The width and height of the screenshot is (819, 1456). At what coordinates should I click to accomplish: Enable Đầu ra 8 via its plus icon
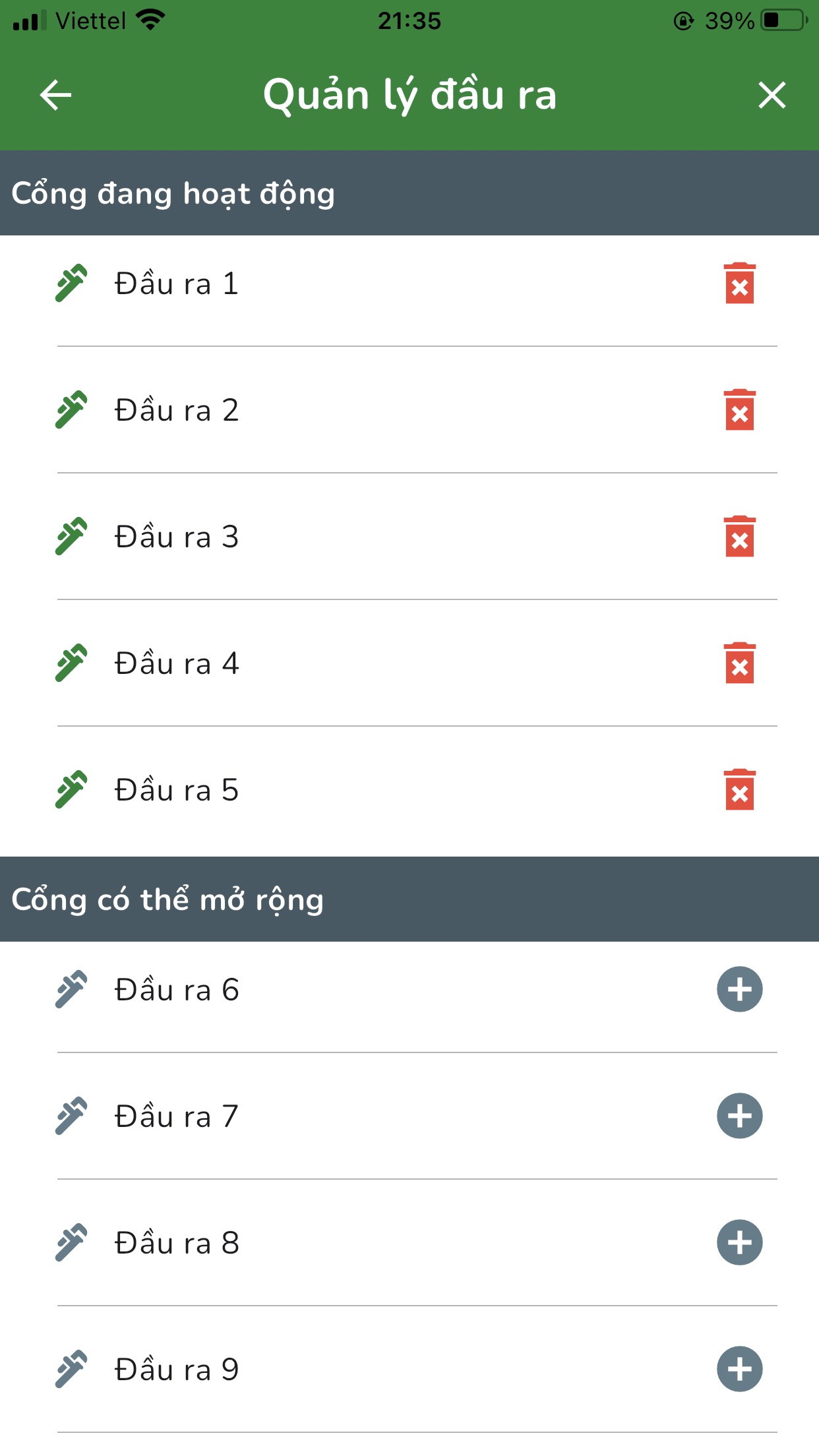pos(740,1242)
